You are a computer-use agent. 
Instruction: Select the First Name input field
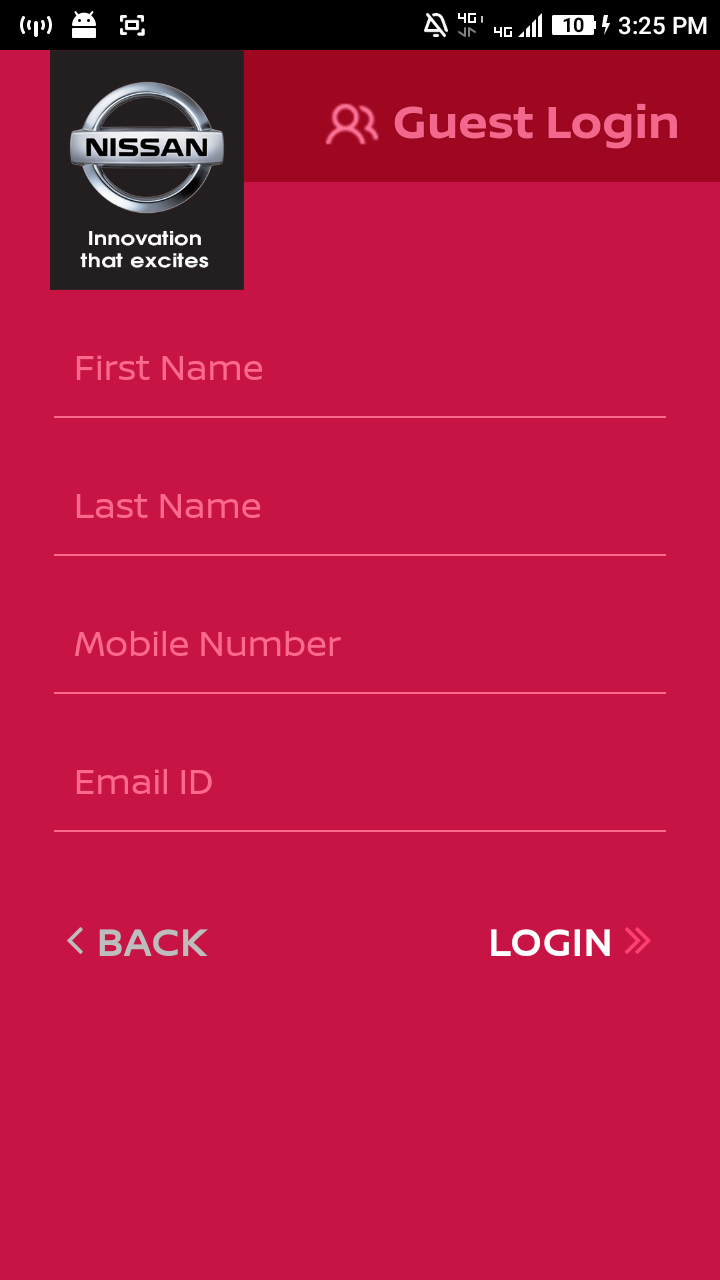click(360, 380)
